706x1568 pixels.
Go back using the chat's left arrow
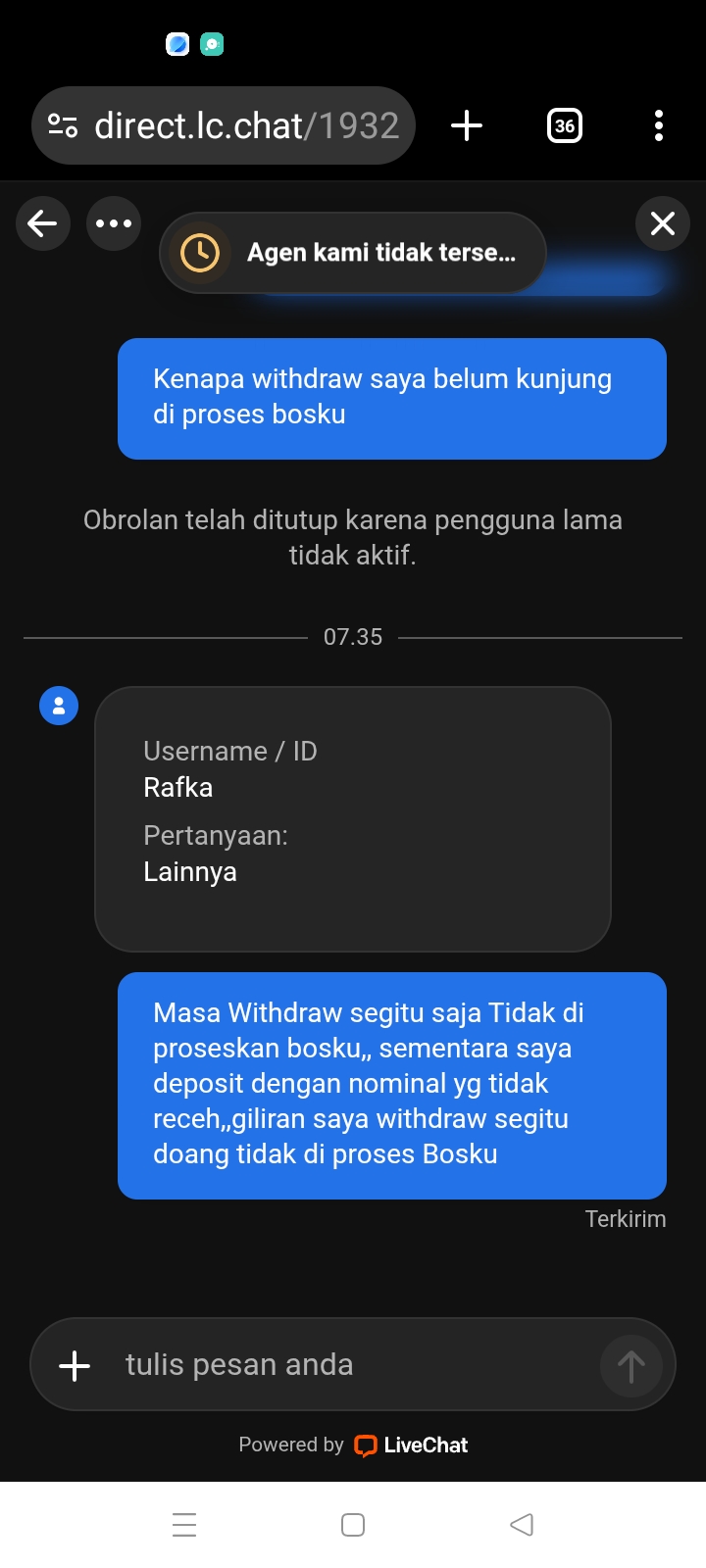pyautogui.click(x=42, y=223)
